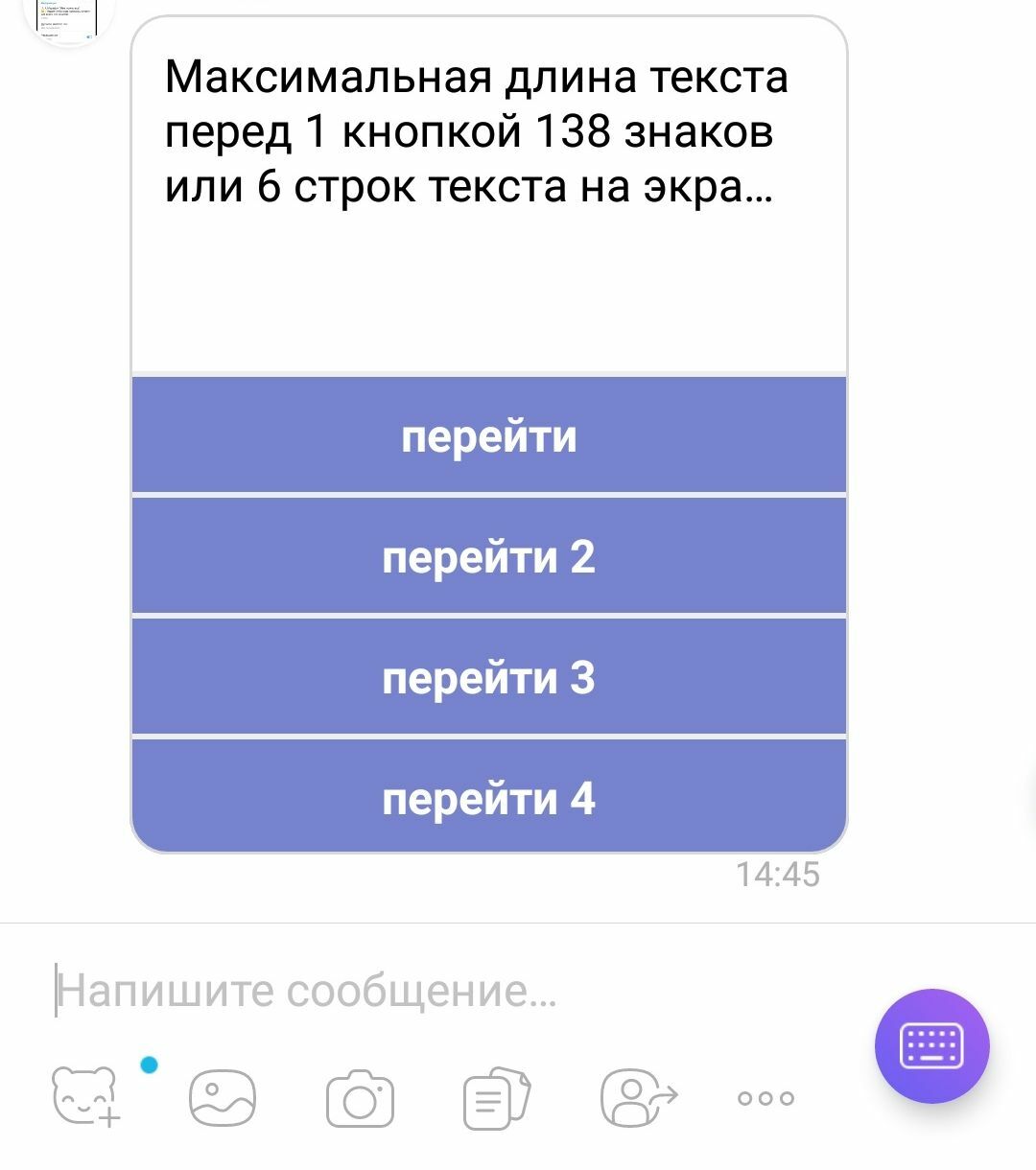Focus the "Напишите сообщение" message field
Viewport: 1036px width, 1170px height.
432,991
